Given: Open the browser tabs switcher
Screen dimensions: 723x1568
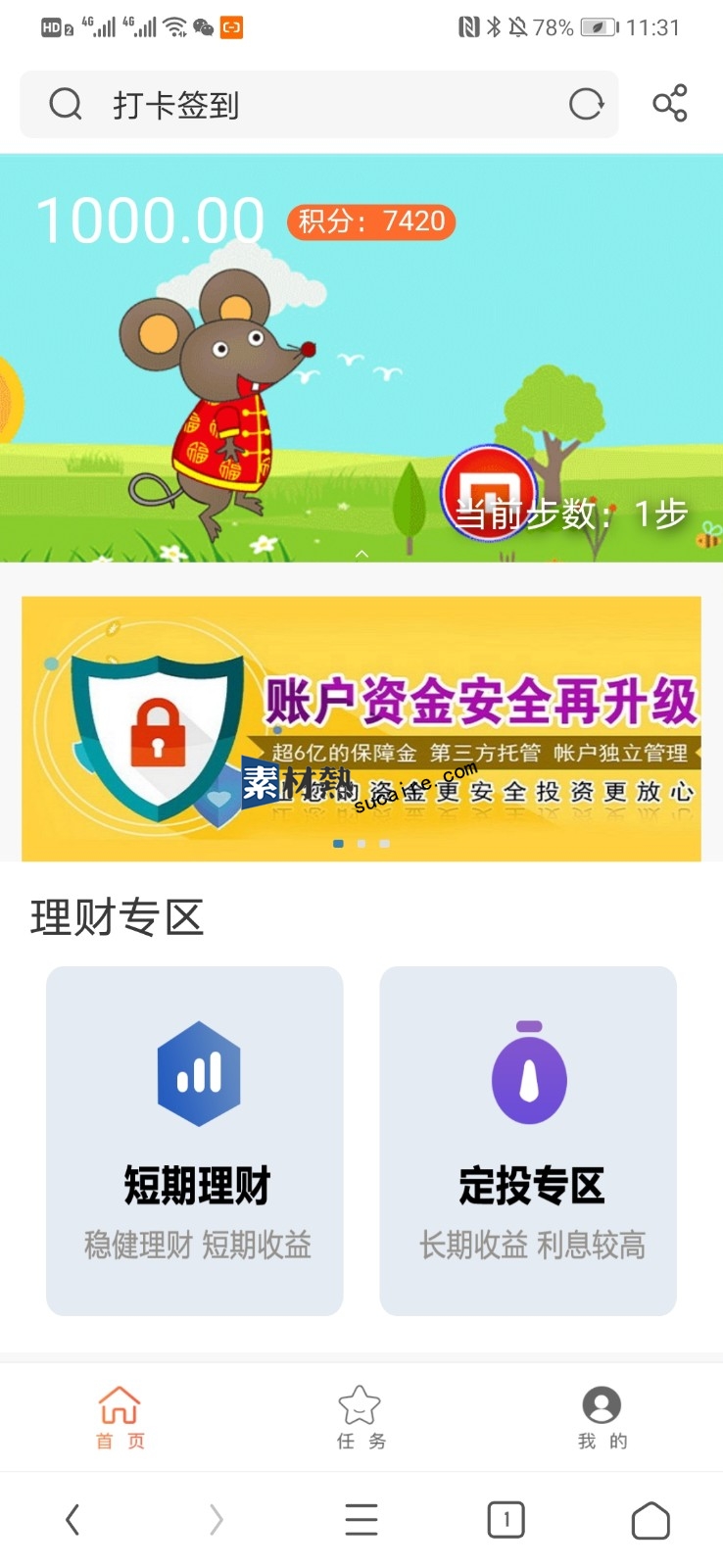Looking at the screenshot, I should tap(506, 1520).
